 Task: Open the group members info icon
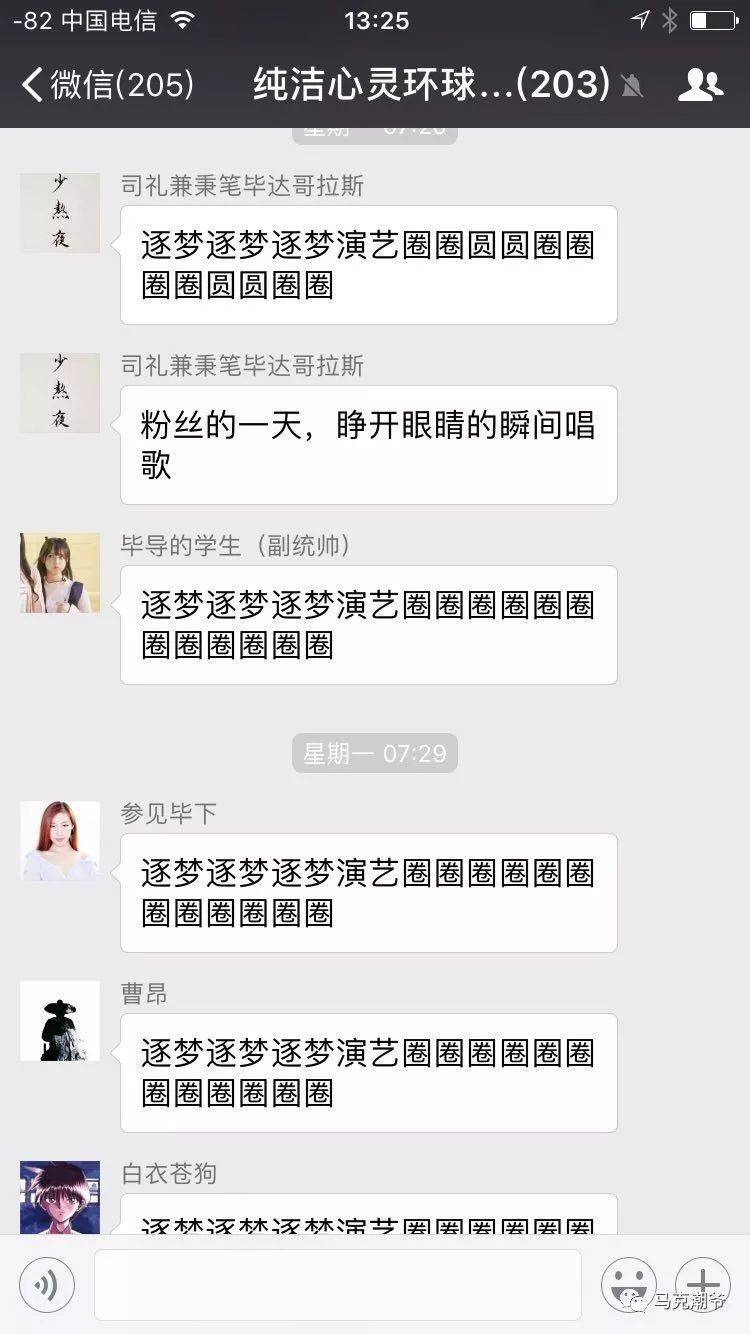pos(700,85)
